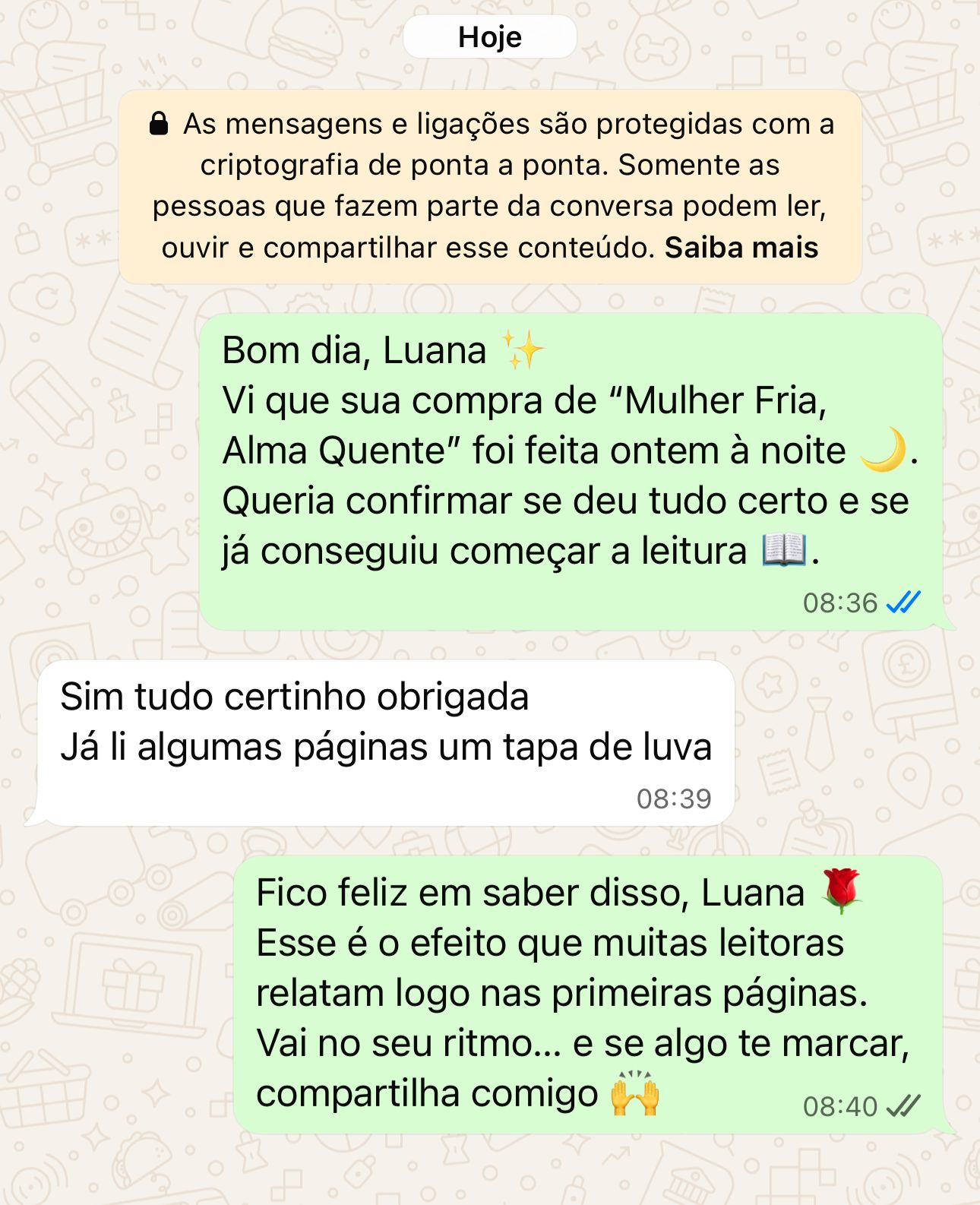Image resolution: width=980 pixels, height=1205 pixels.
Task: Open the Saiba mais encryption link
Action: coord(741,248)
